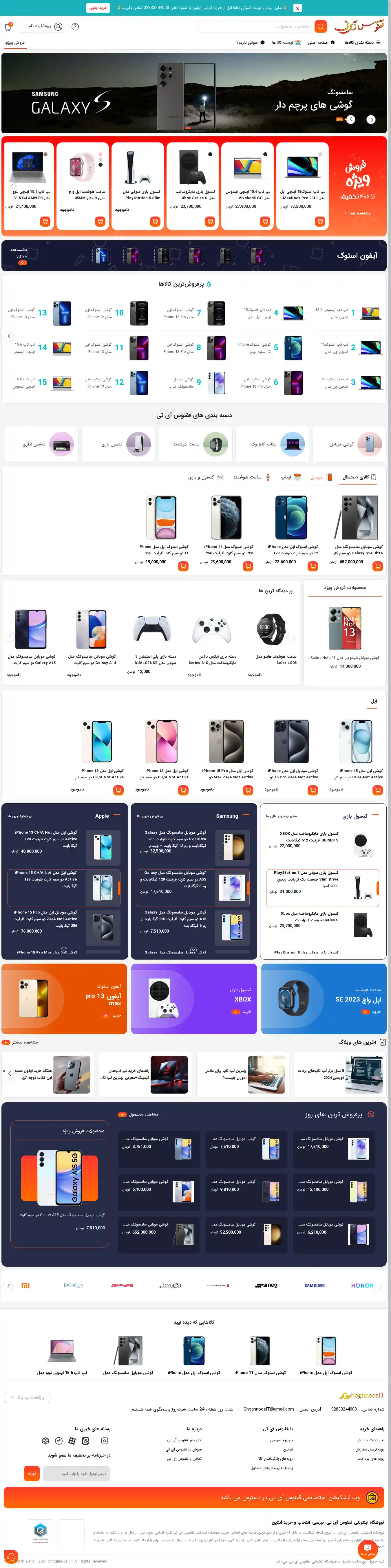Enter email in the newsletter field
This screenshot has height=1568, width=391.
(76, 1473)
